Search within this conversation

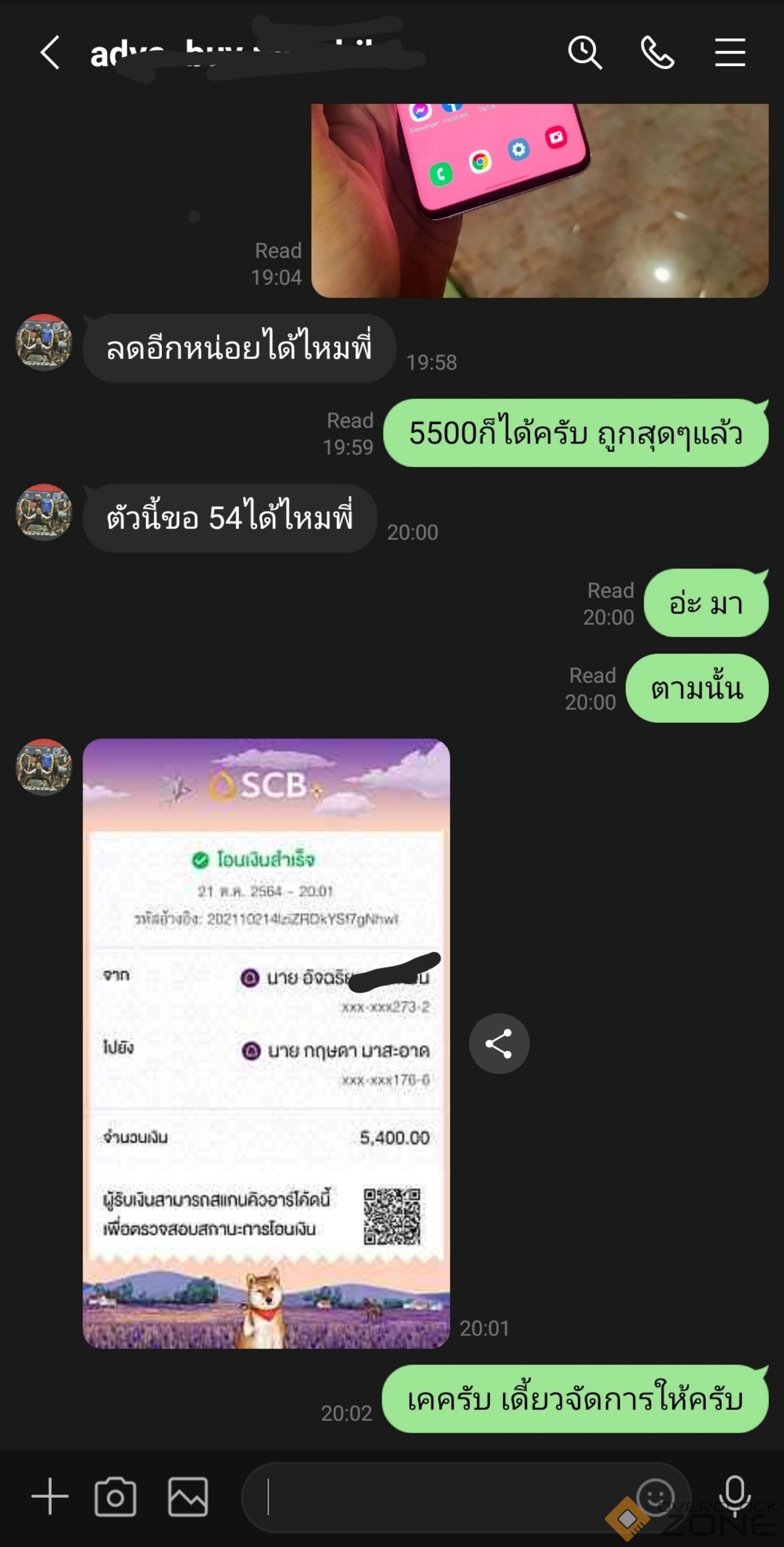585,53
